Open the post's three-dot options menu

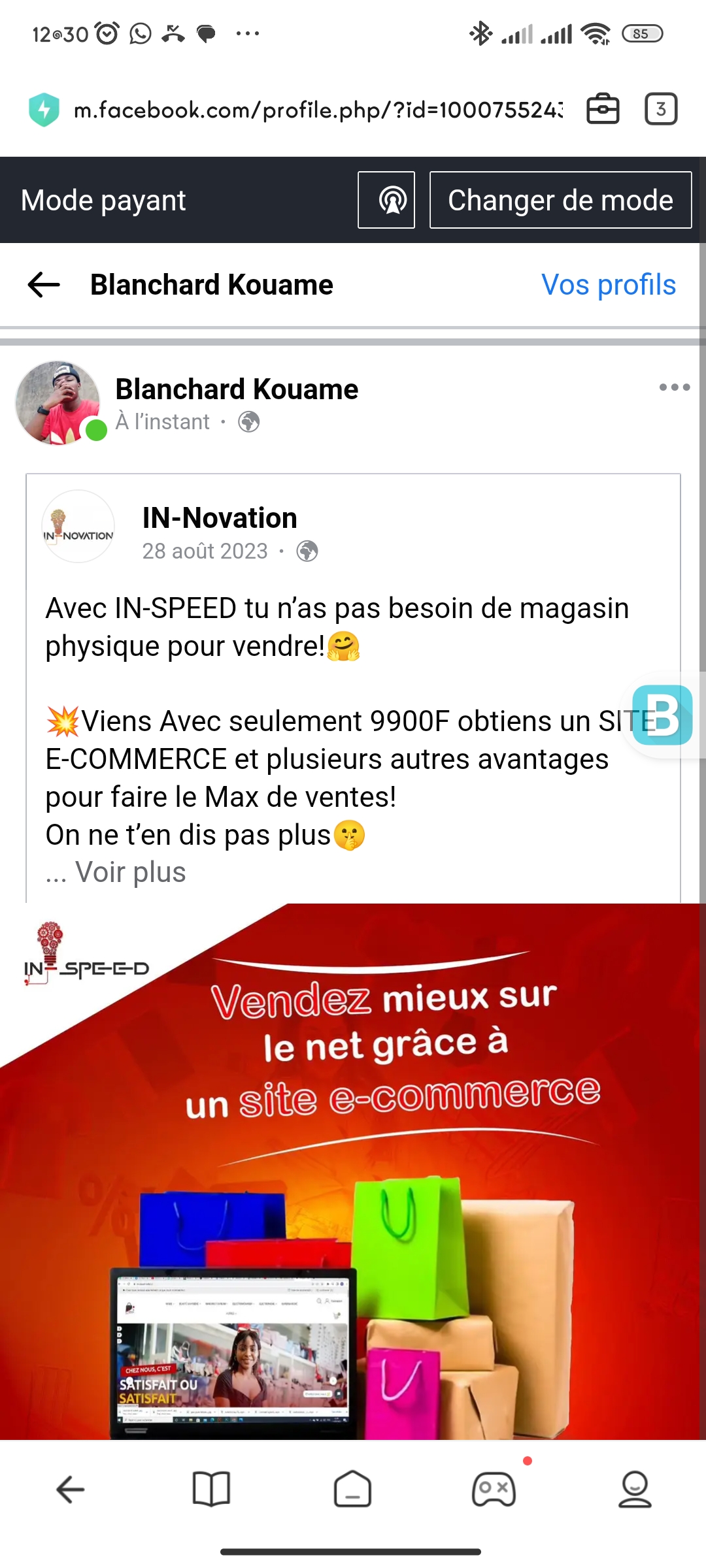coord(674,387)
